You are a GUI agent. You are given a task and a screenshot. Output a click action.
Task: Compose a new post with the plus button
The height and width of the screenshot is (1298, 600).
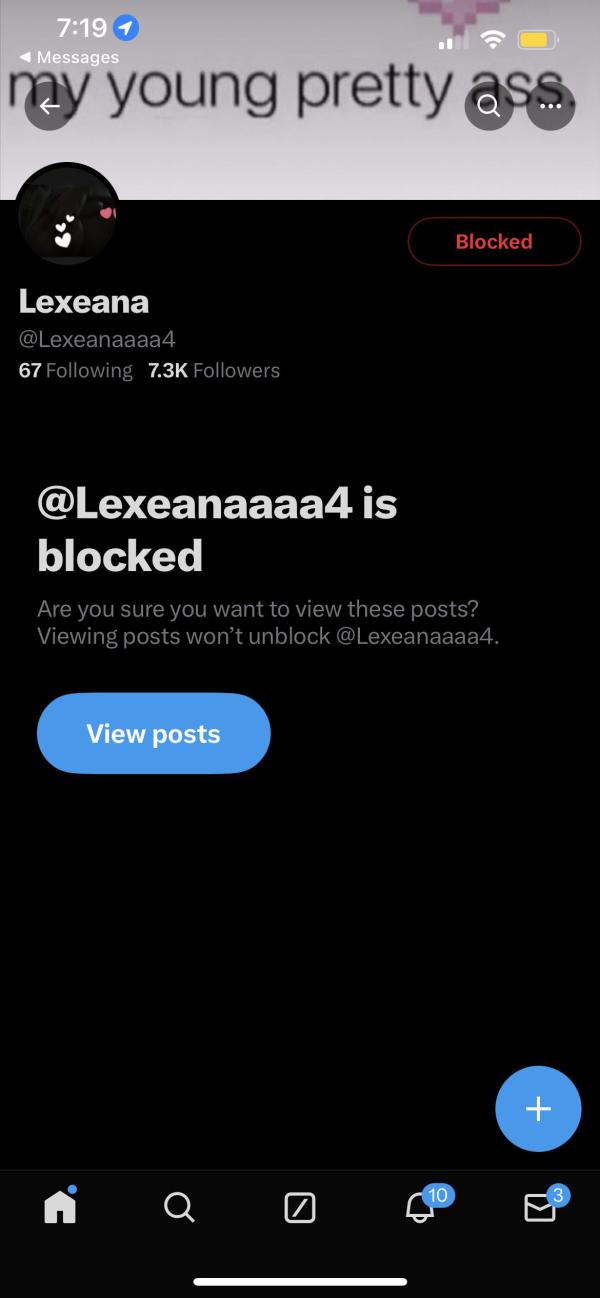[538, 1109]
